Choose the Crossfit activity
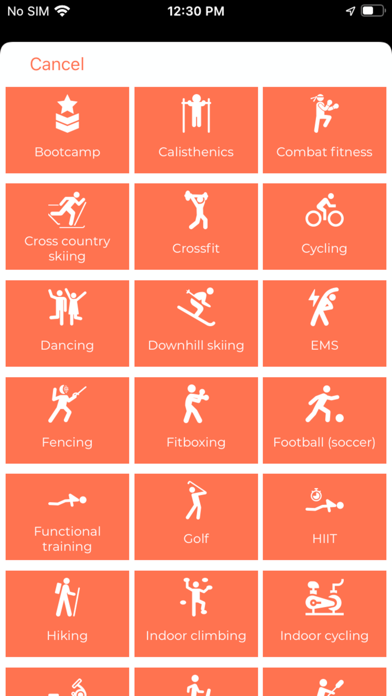The height and width of the screenshot is (696, 392). 196,227
